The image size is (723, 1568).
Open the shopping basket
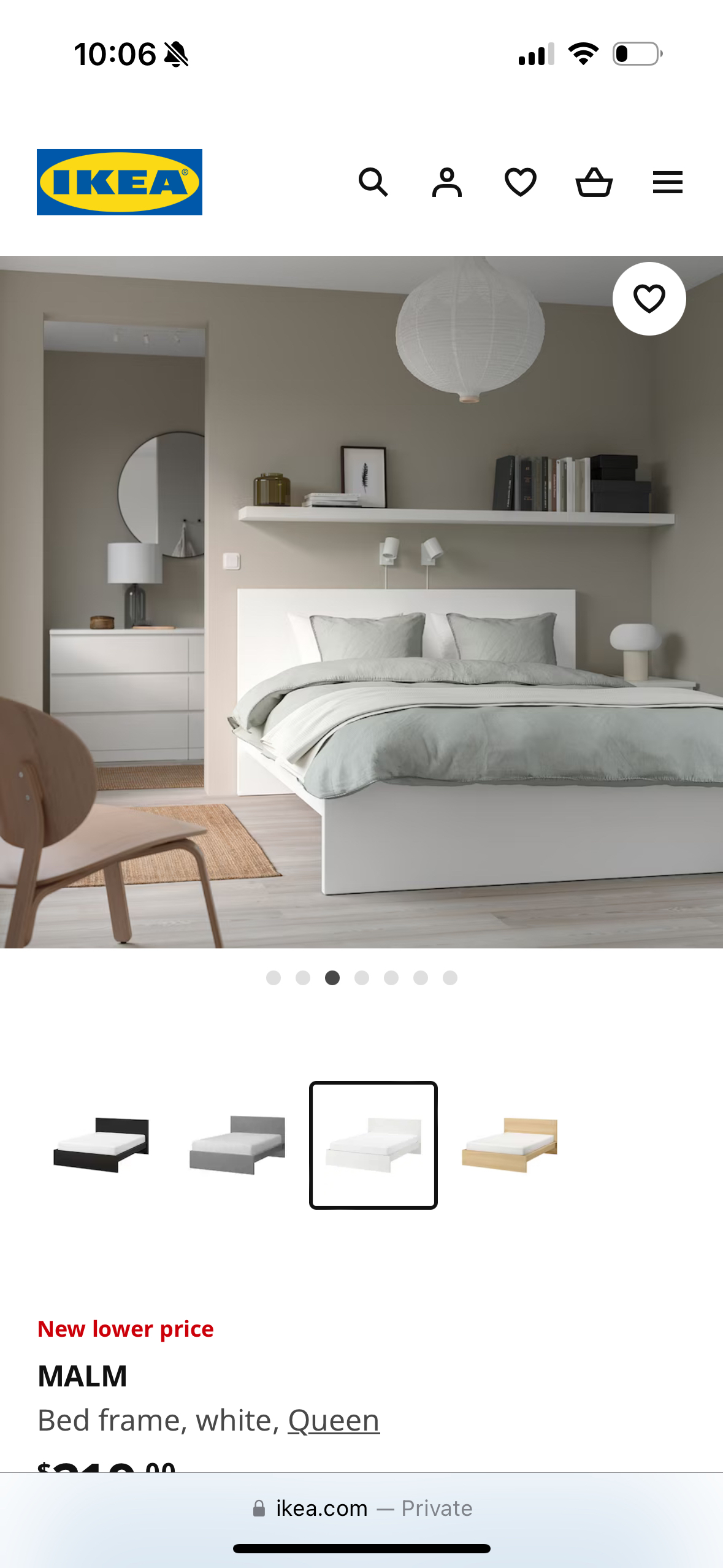[x=594, y=182]
